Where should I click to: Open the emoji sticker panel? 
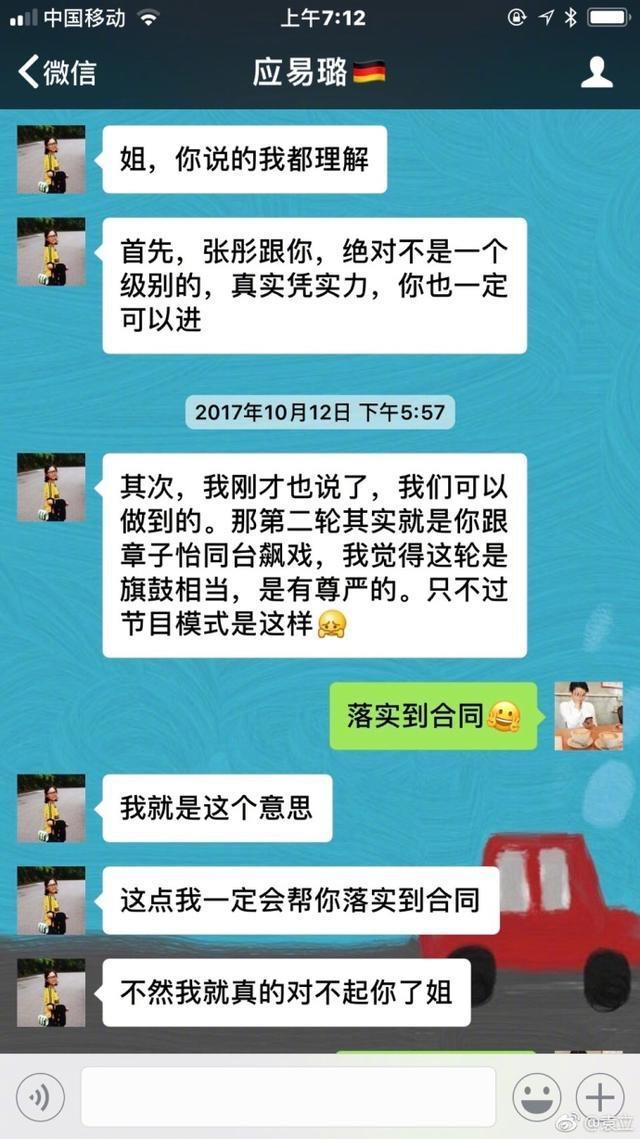coord(536,1097)
